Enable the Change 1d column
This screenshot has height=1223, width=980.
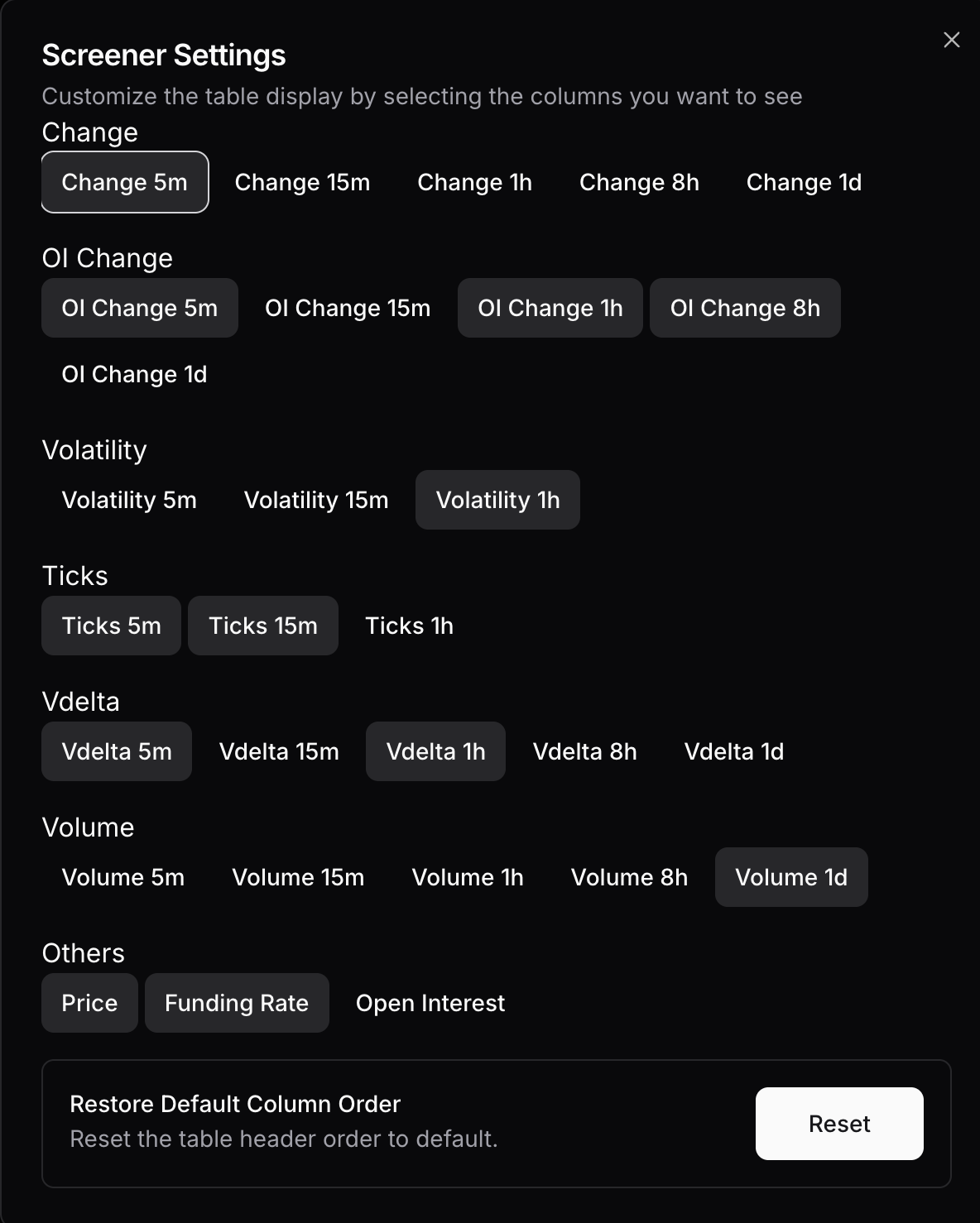804,182
